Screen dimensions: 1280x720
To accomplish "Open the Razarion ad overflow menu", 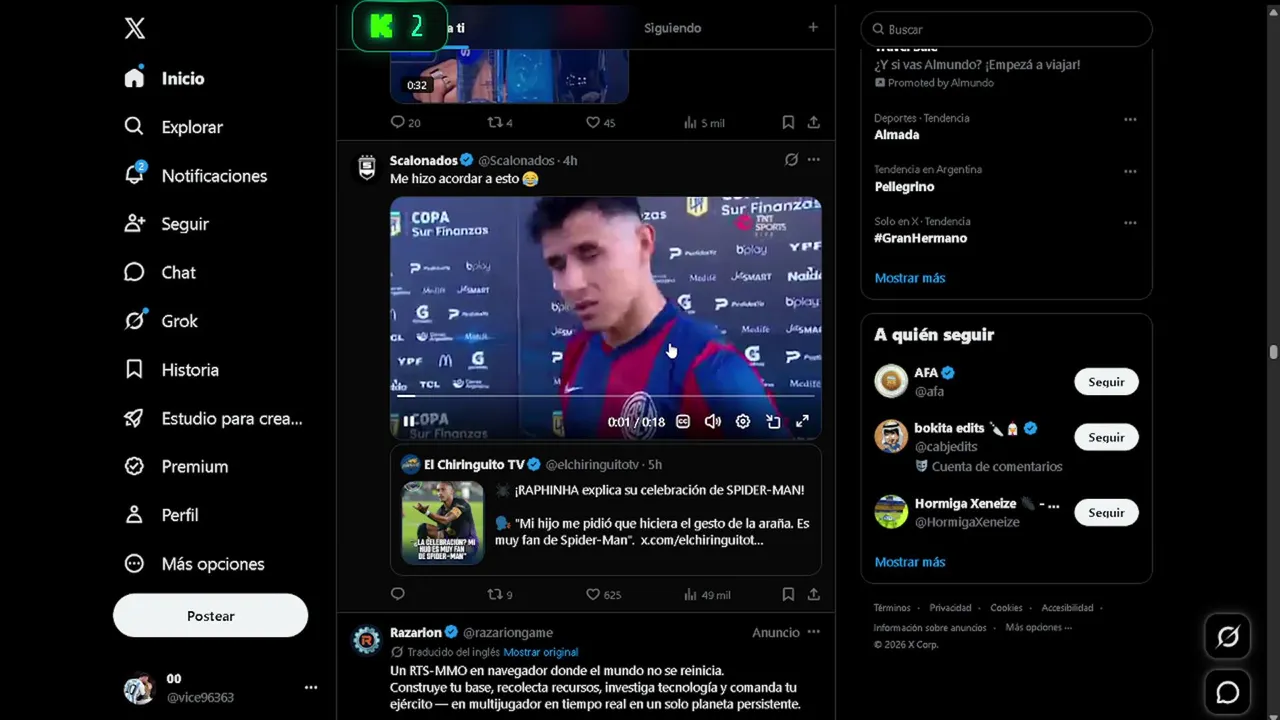I will click(x=814, y=632).
